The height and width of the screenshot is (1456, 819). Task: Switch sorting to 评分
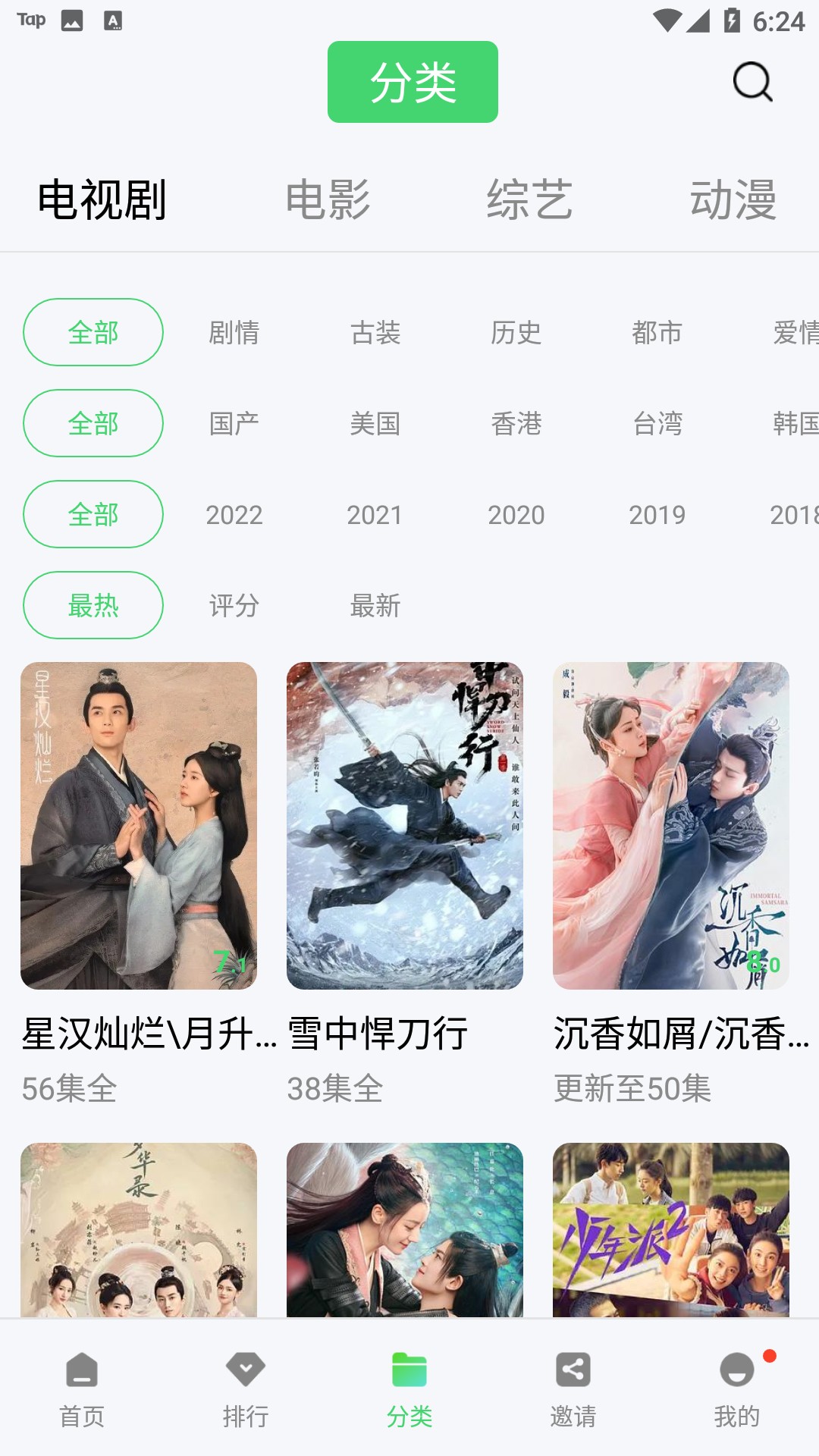234,606
